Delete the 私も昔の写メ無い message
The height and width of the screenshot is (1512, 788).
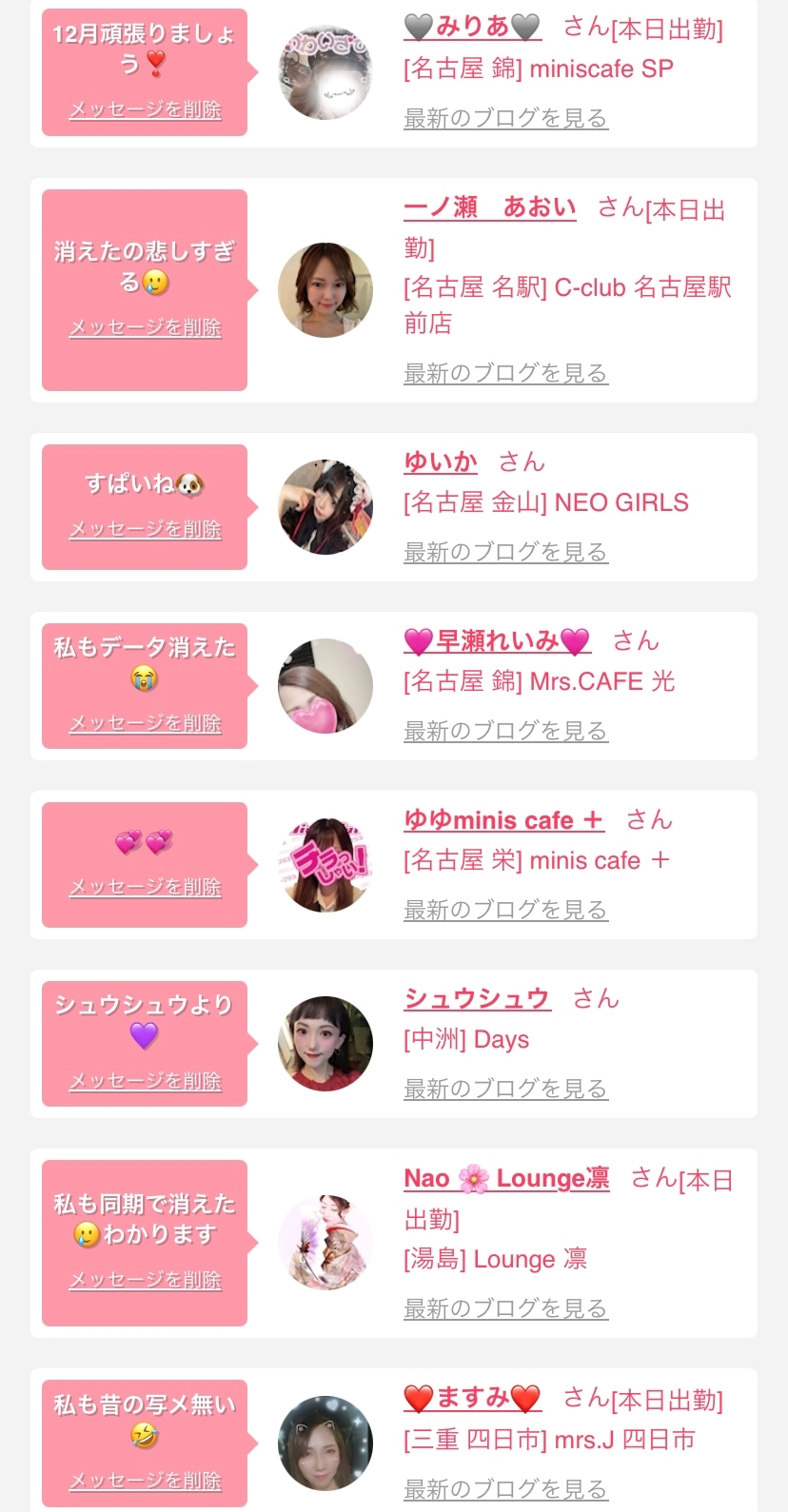pyautogui.click(x=145, y=1482)
